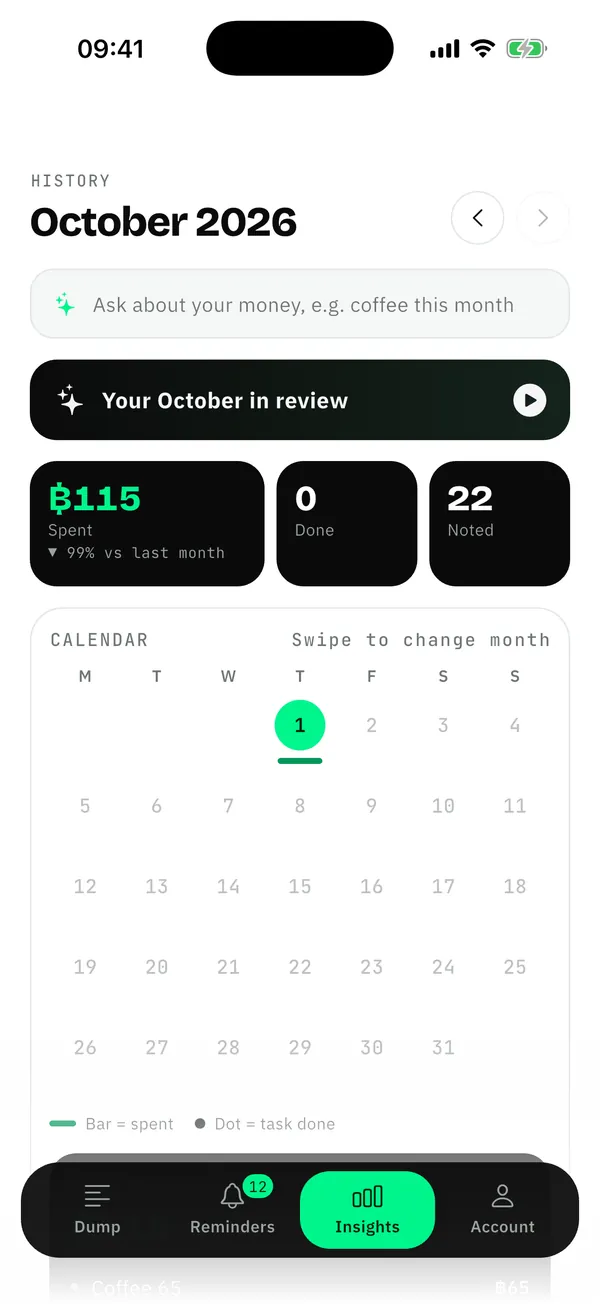Viewport: 600px width, 1304px height.
Task: Go to the Account tab
Action: pyautogui.click(x=503, y=1210)
